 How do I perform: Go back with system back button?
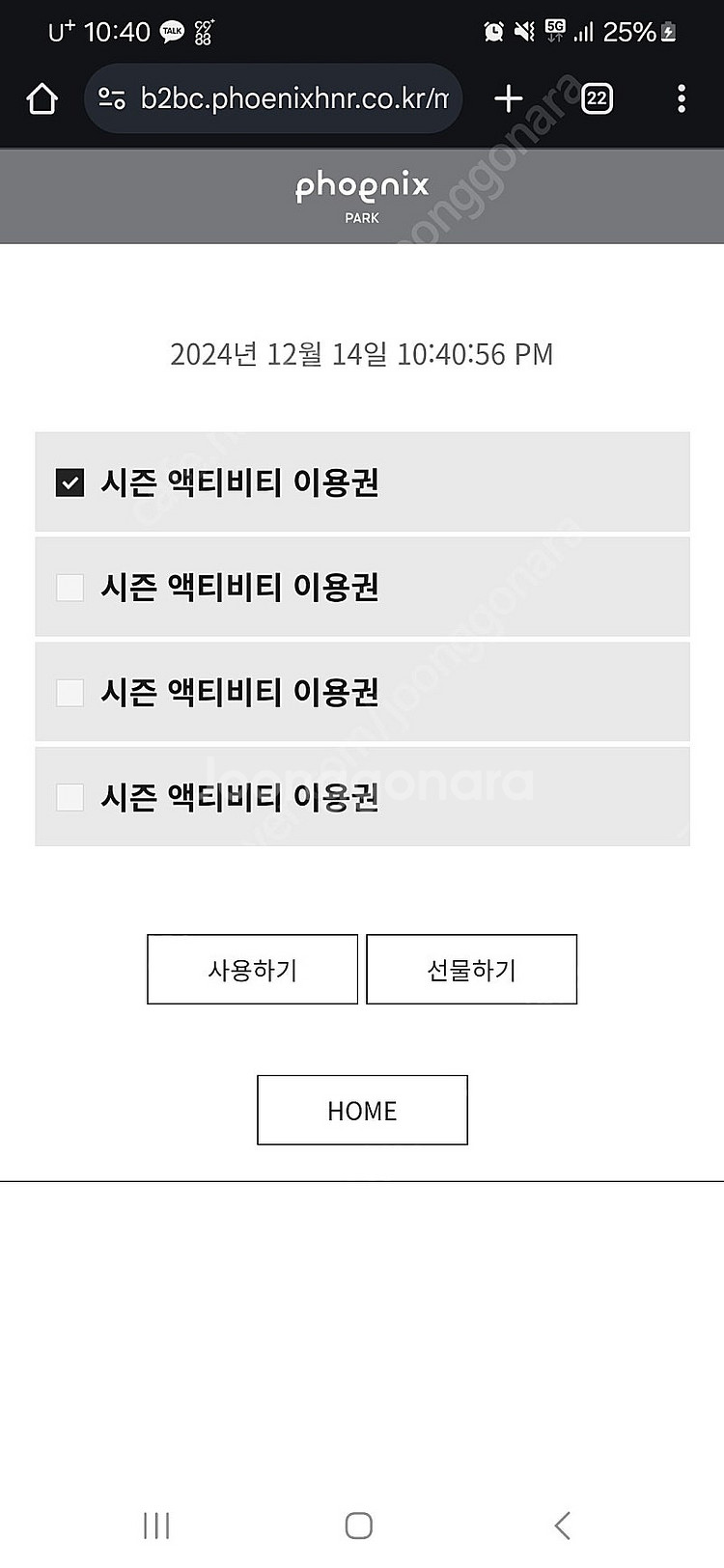point(563,1526)
